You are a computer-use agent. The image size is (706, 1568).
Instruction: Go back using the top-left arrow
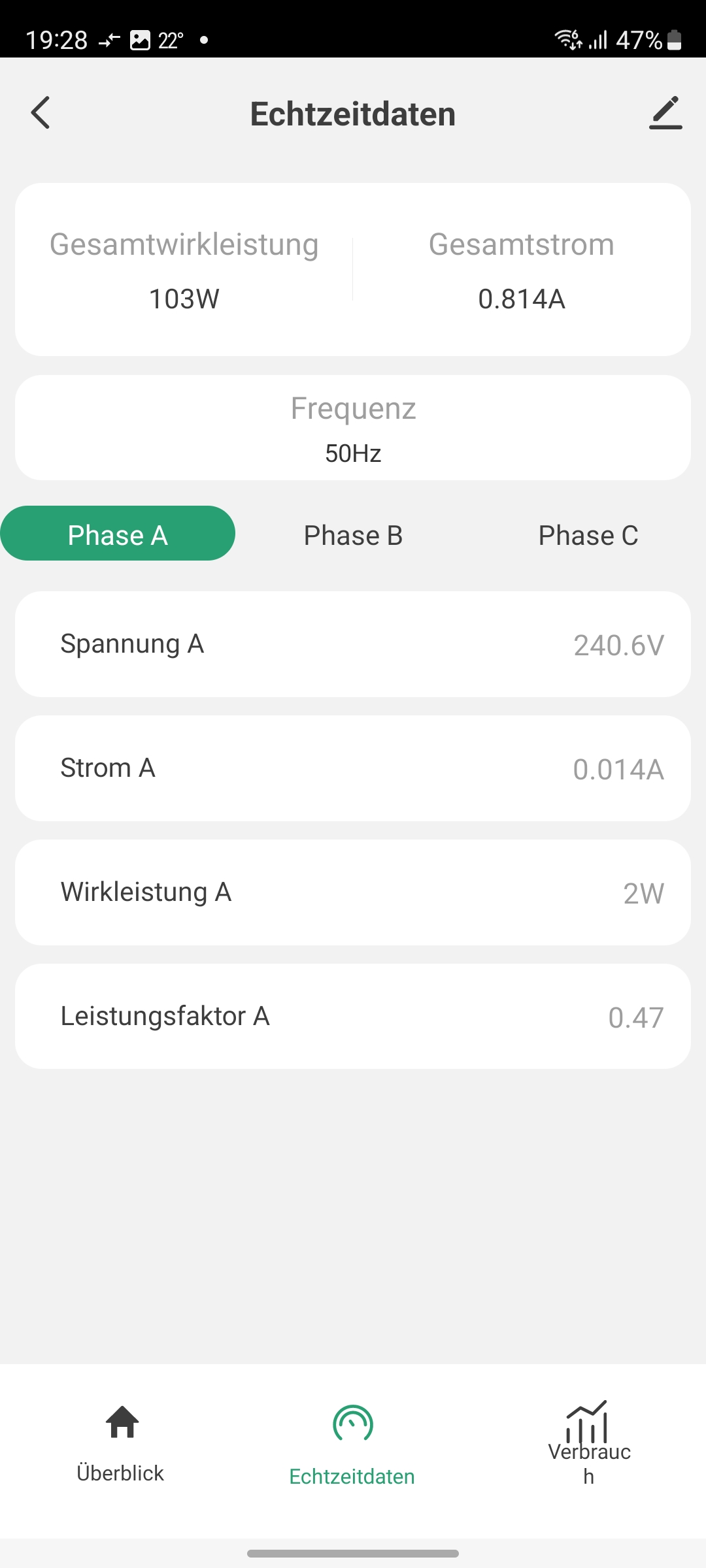pos(41,113)
